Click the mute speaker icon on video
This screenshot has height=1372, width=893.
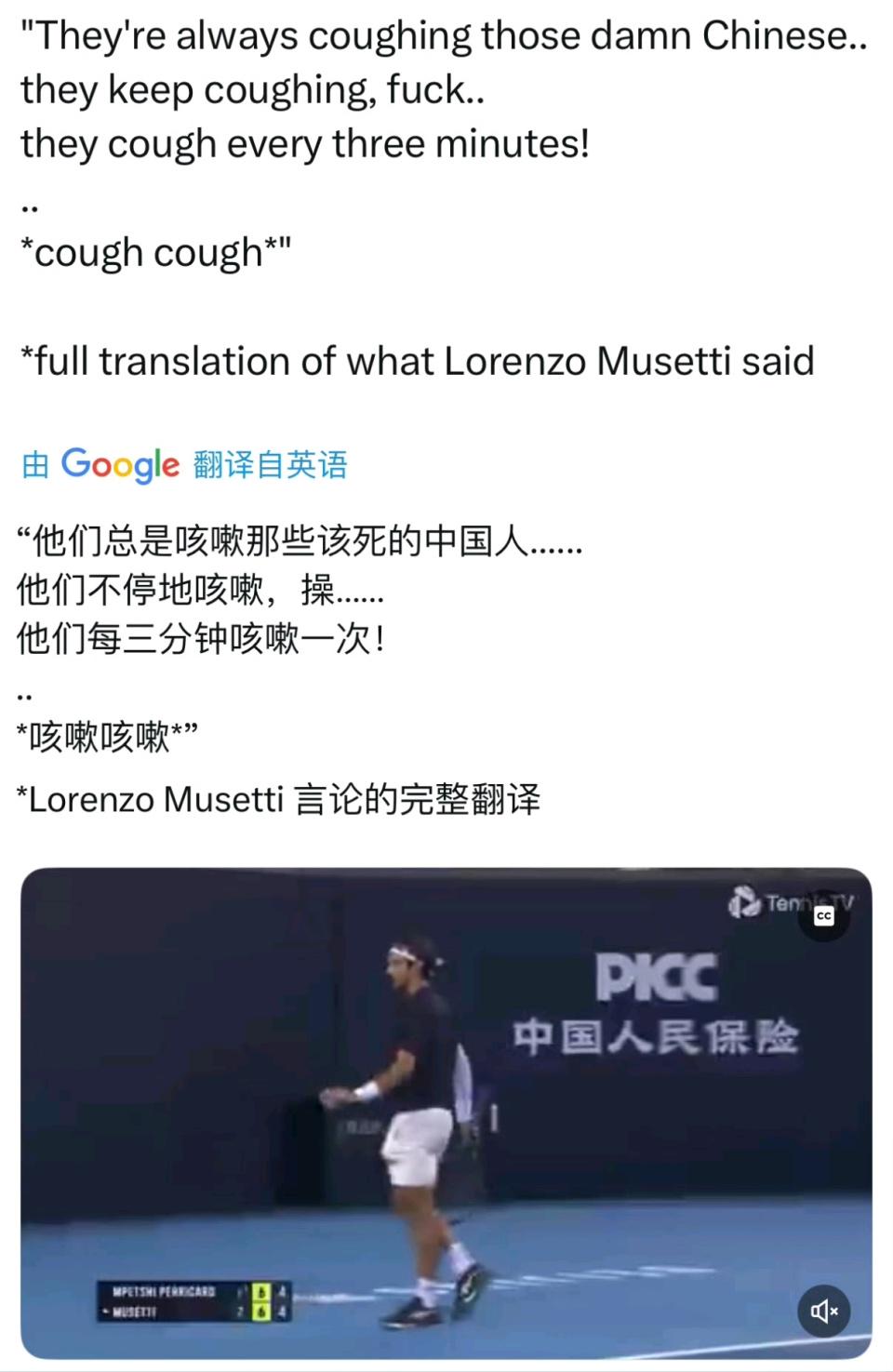tap(822, 1312)
